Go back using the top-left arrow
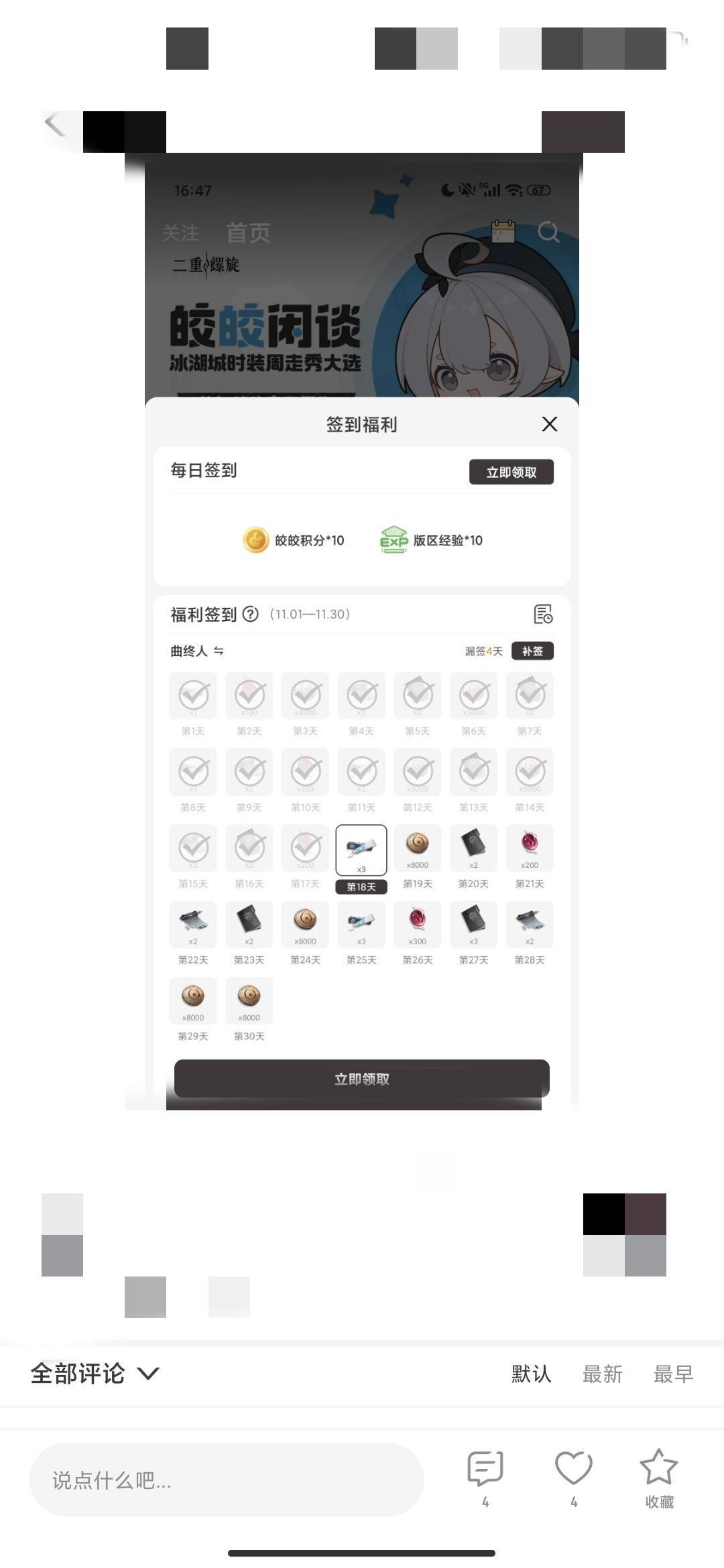This screenshot has width=724, height=1568. pyautogui.click(x=56, y=125)
